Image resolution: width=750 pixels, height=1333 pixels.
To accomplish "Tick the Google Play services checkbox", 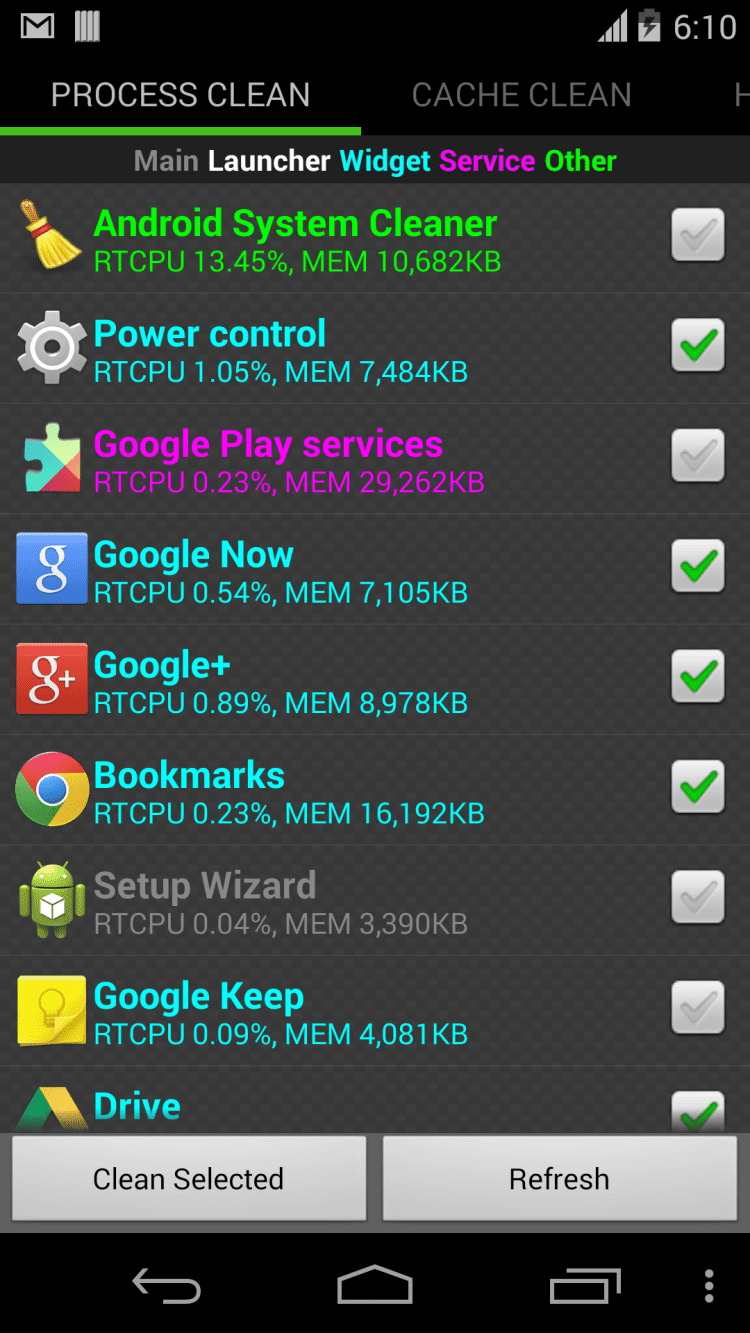I will coord(698,456).
